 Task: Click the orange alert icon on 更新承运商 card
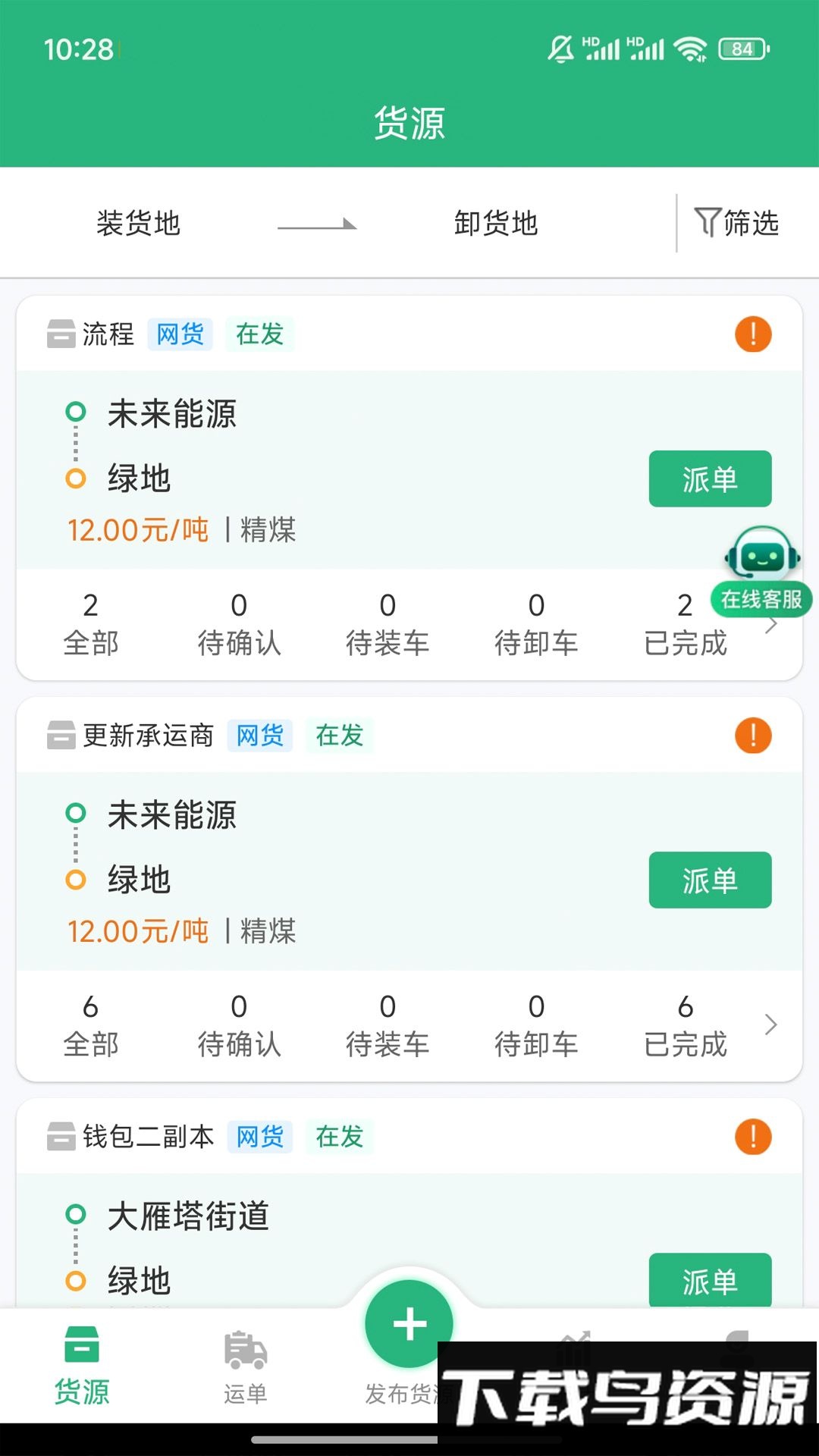coord(752,734)
